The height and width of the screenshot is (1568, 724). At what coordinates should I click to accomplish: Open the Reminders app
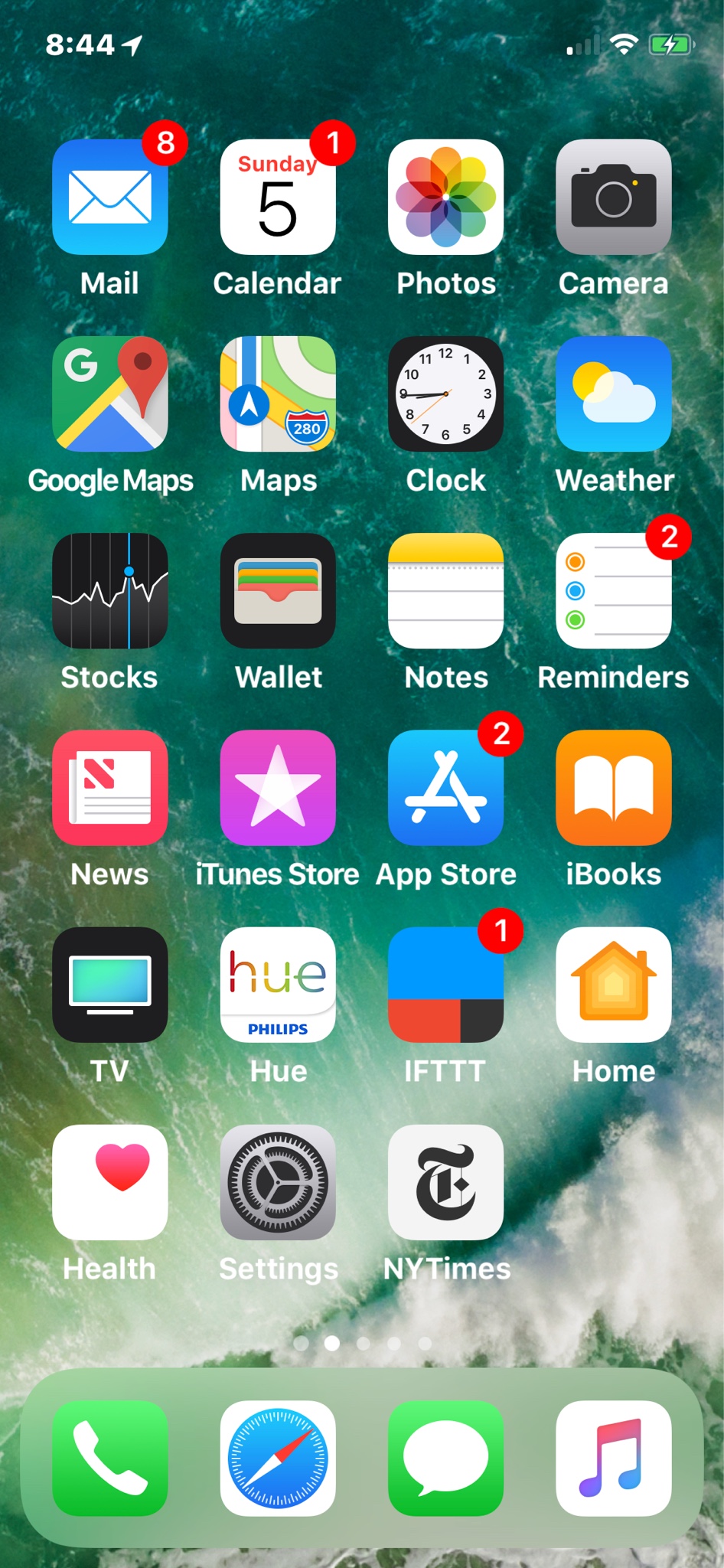click(x=613, y=590)
